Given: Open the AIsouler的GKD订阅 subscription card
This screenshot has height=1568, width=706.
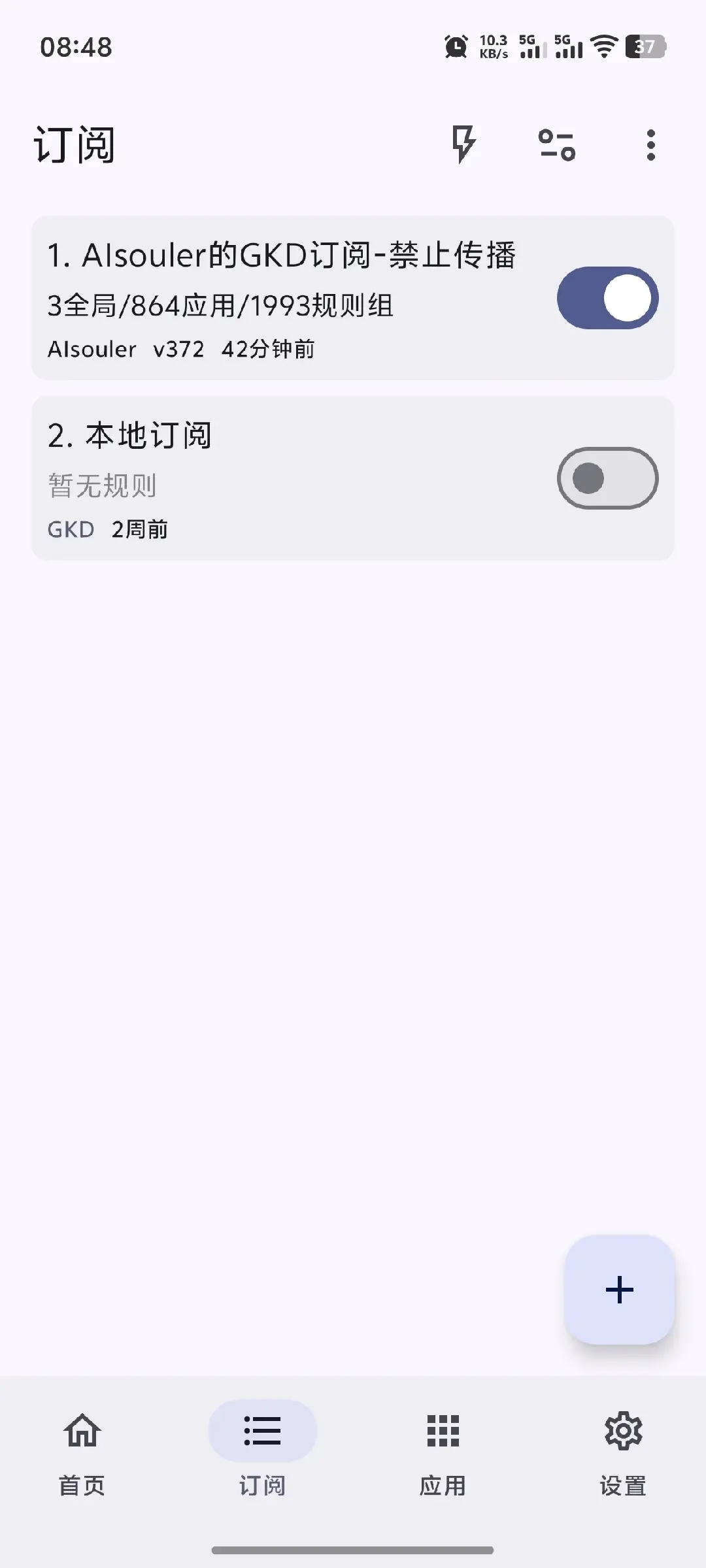Looking at the screenshot, I should point(281,298).
